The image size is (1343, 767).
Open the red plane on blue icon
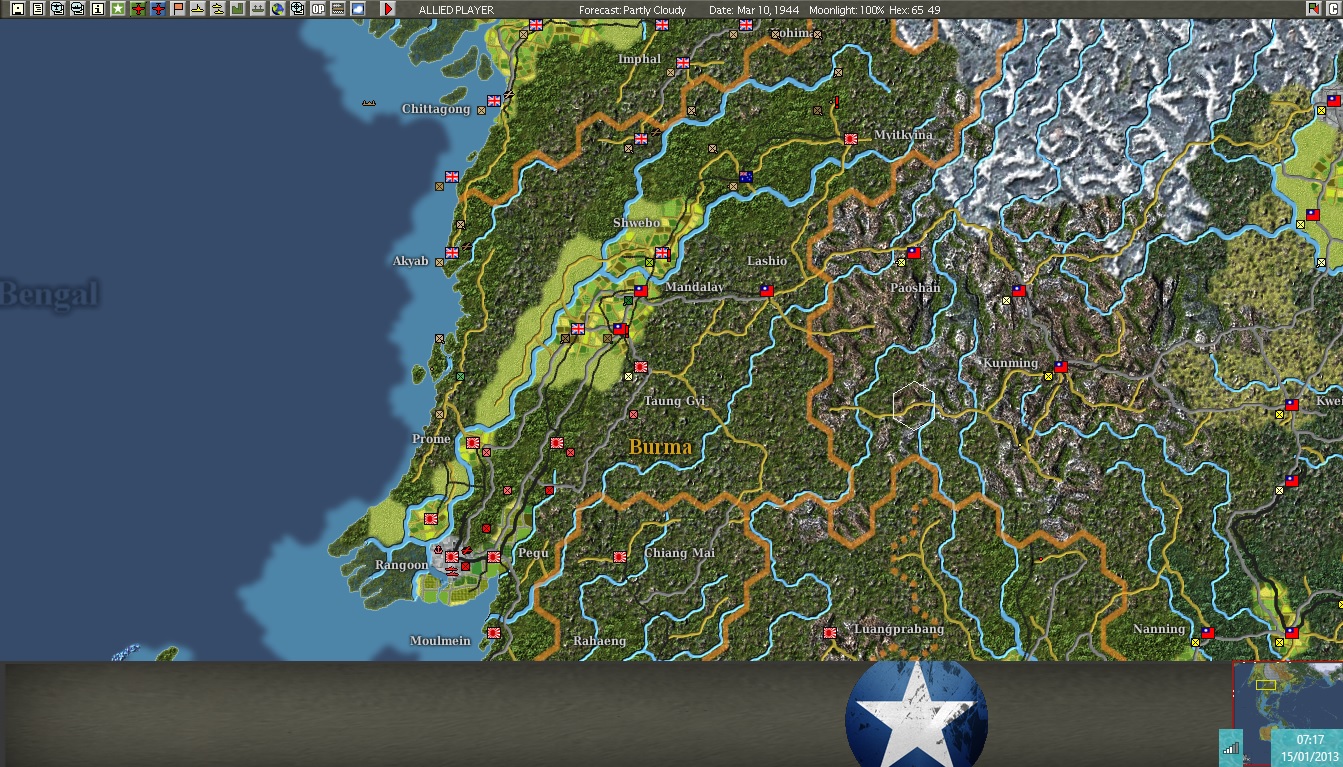click(158, 9)
